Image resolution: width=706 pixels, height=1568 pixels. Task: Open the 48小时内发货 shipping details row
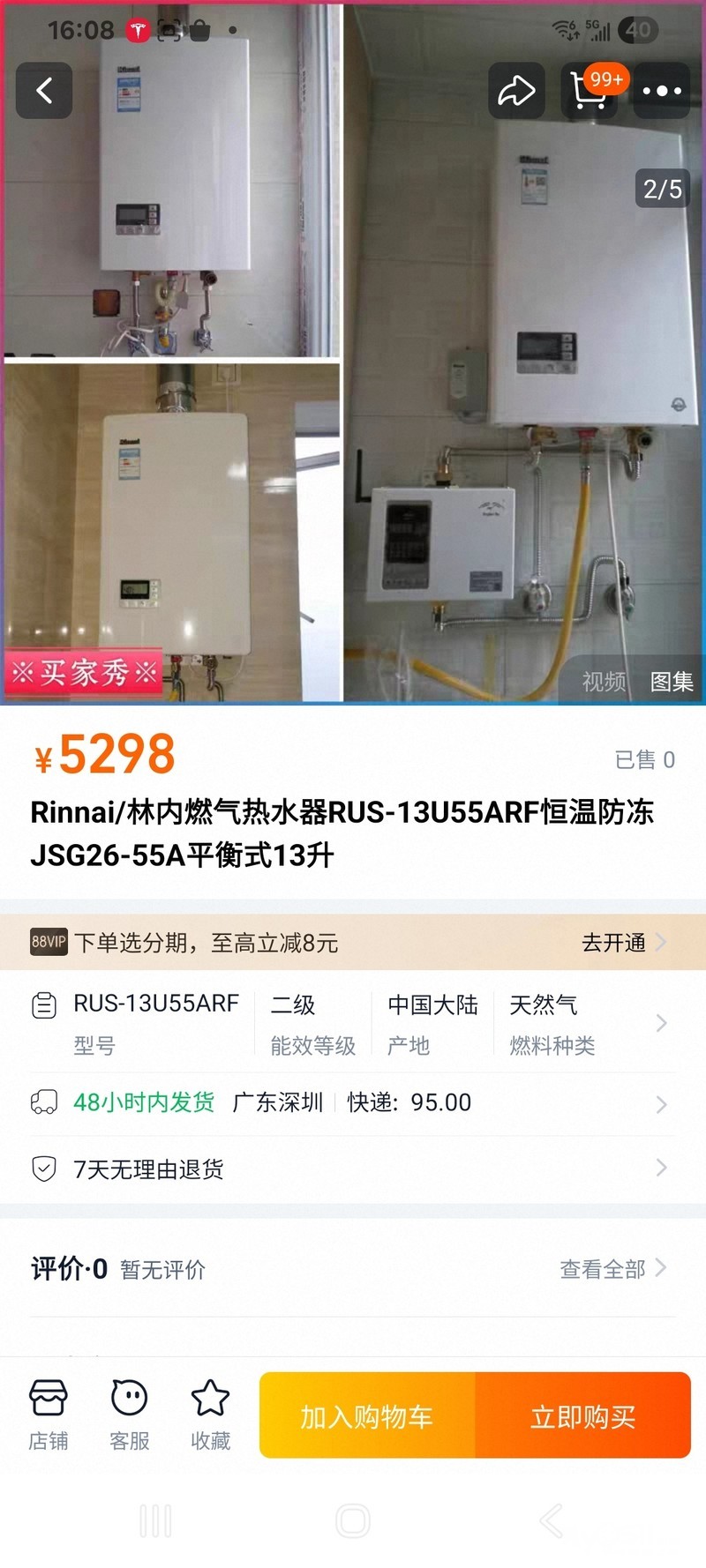[353, 1102]
